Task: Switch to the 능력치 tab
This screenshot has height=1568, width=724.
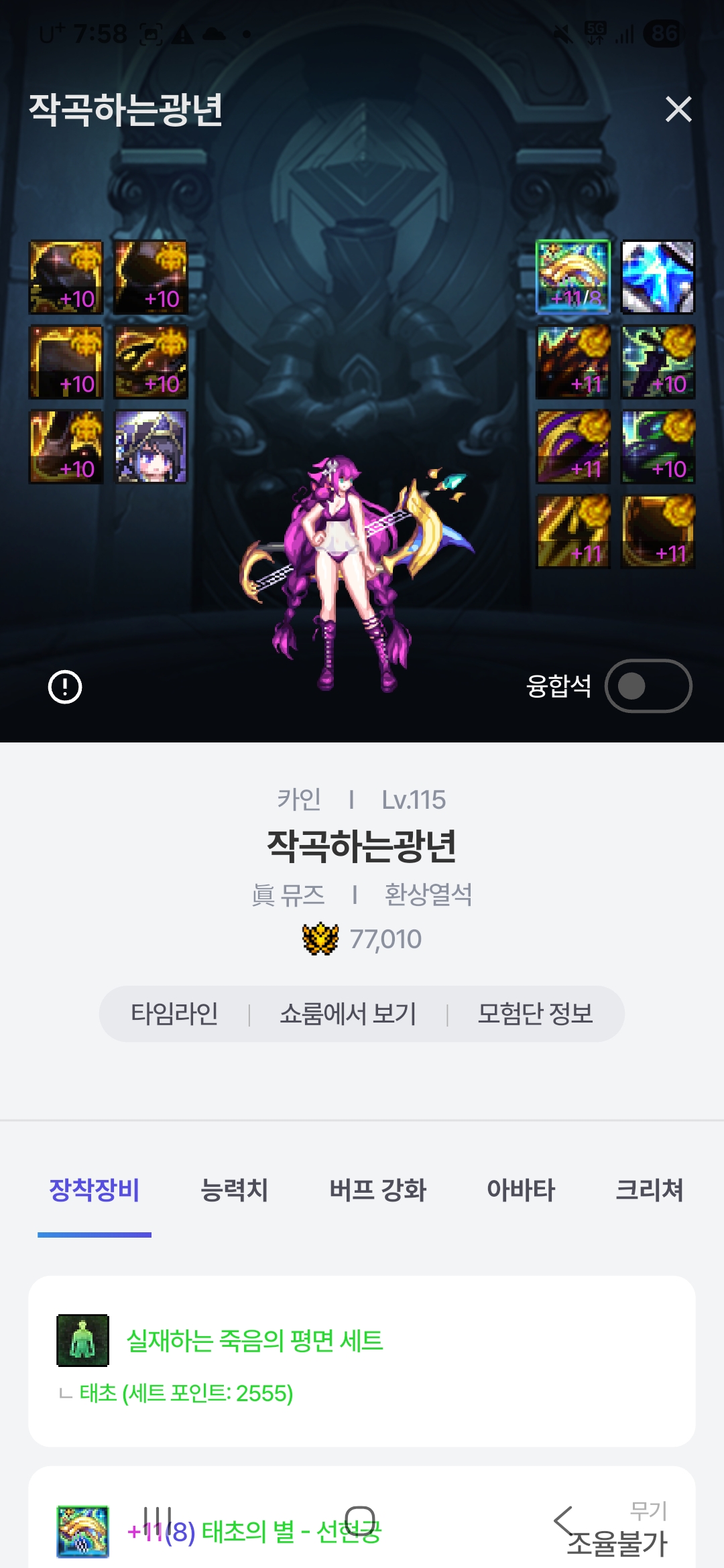Action: pyautogui.click(x=235, y=1190)
